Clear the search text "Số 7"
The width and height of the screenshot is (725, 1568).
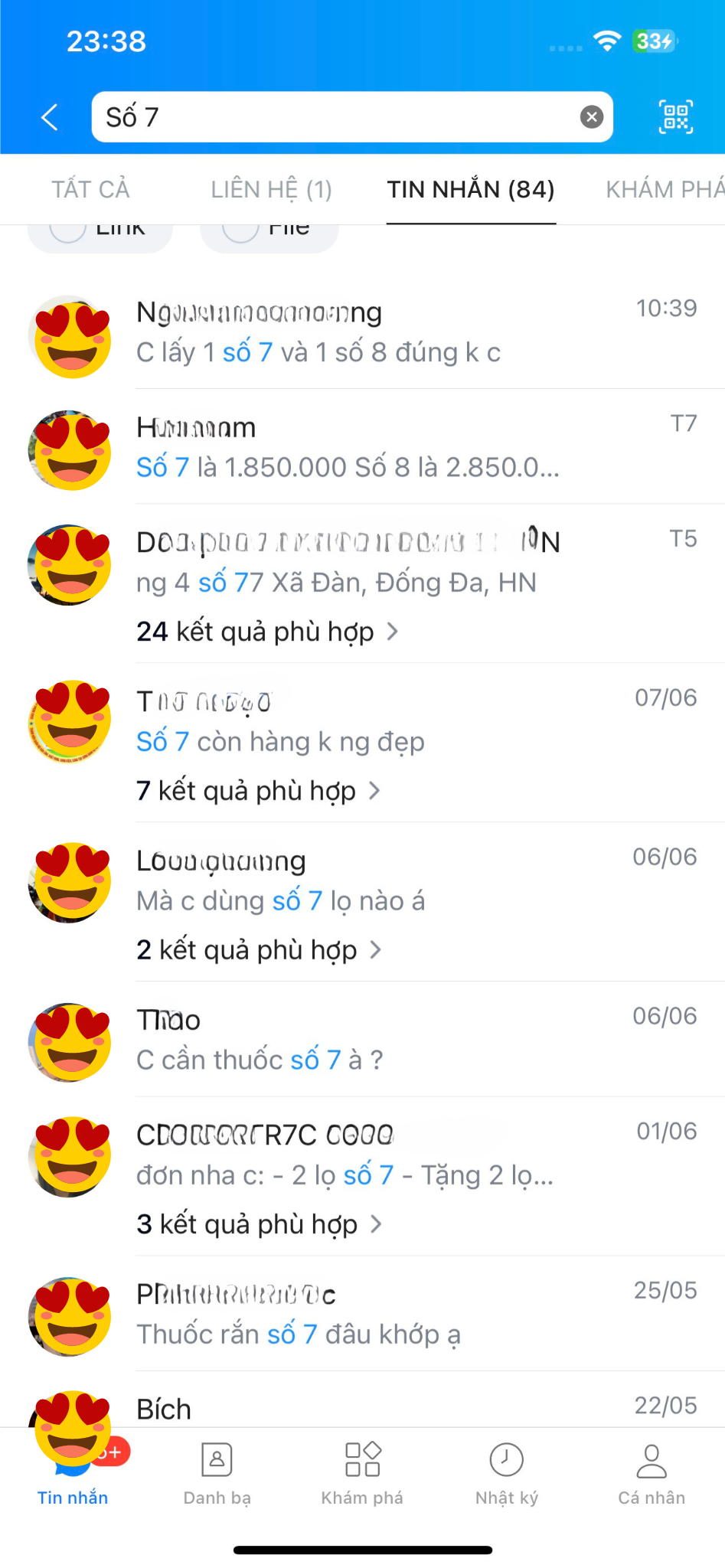(x=591, y=117)
